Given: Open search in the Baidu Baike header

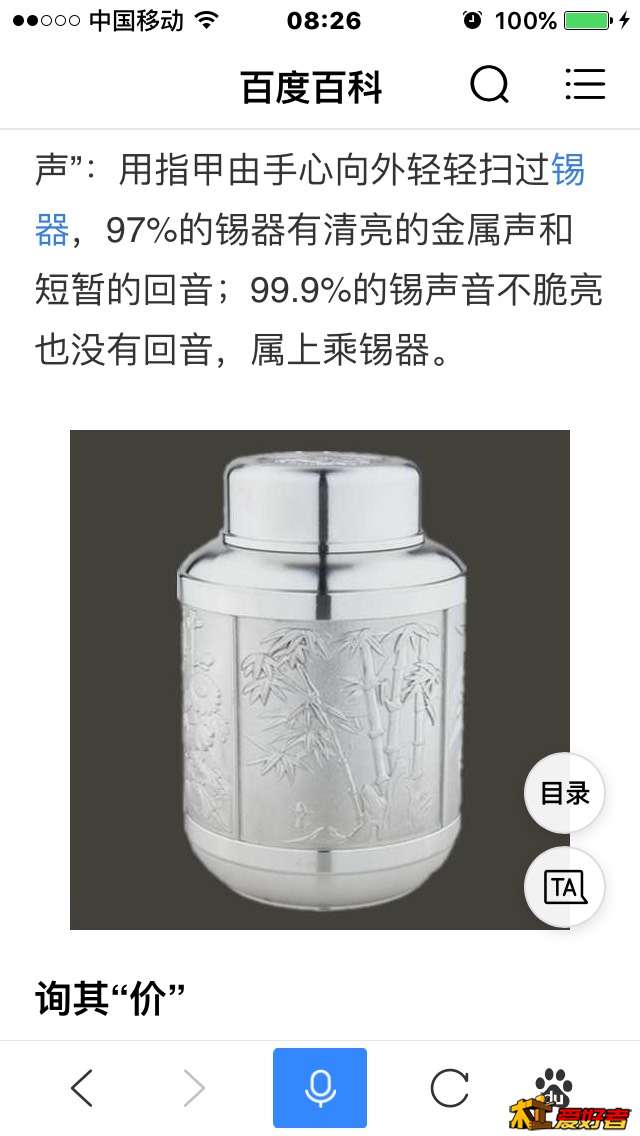Looking at the screenshot, I should click(x=489, y=85).
